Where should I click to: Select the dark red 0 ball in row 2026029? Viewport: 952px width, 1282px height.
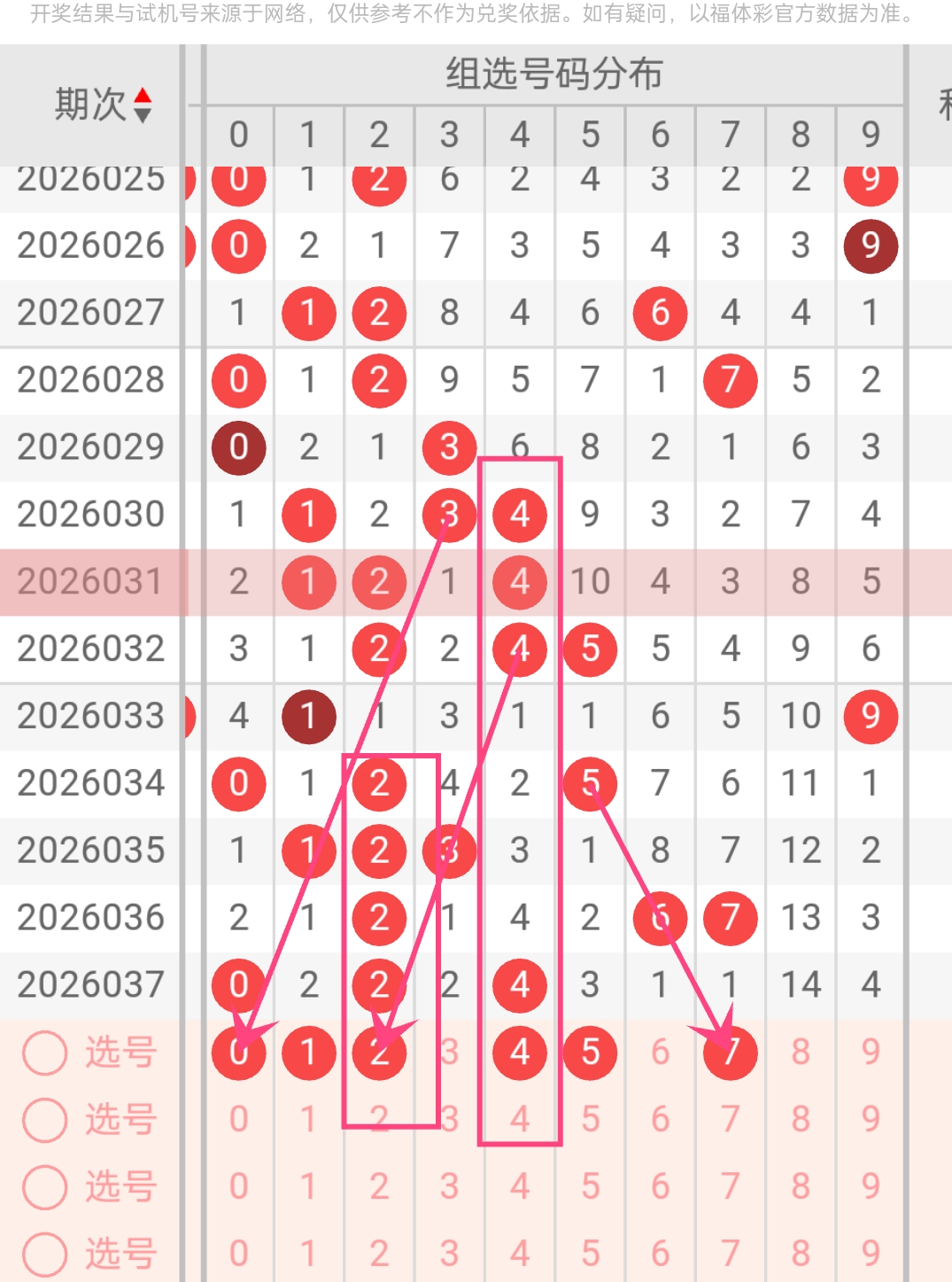click(239, 447)
